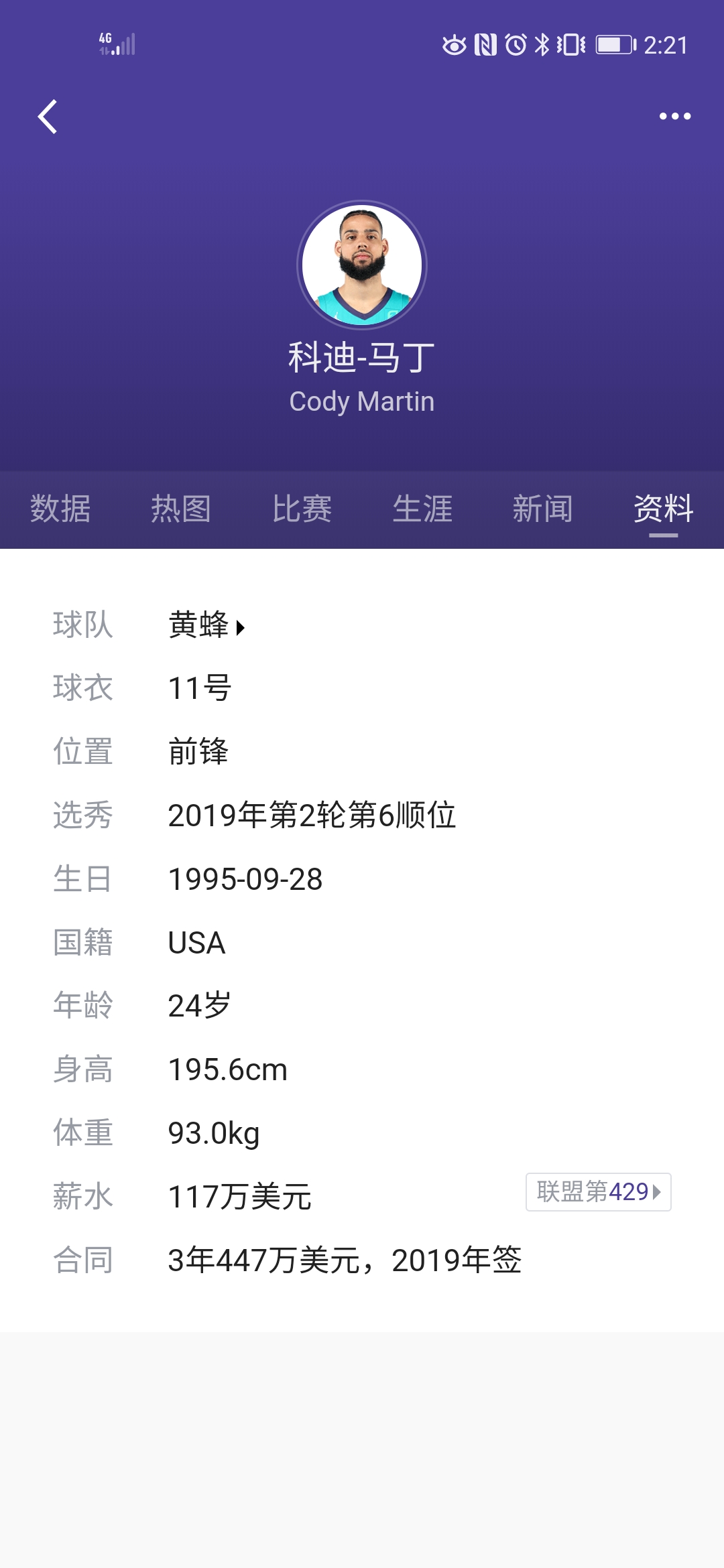Screen dimensions: 724x1568
Task: Switch to the 热图 tab
Action: 181,509
